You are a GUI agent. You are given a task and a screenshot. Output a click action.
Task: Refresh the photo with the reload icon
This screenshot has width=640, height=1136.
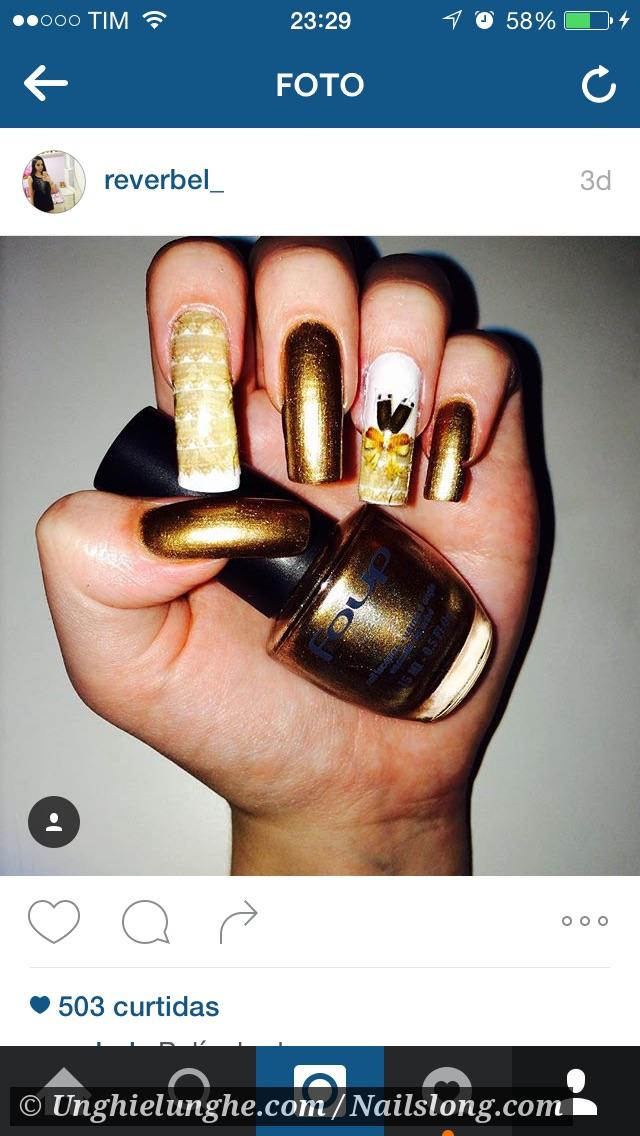(598, 84)
